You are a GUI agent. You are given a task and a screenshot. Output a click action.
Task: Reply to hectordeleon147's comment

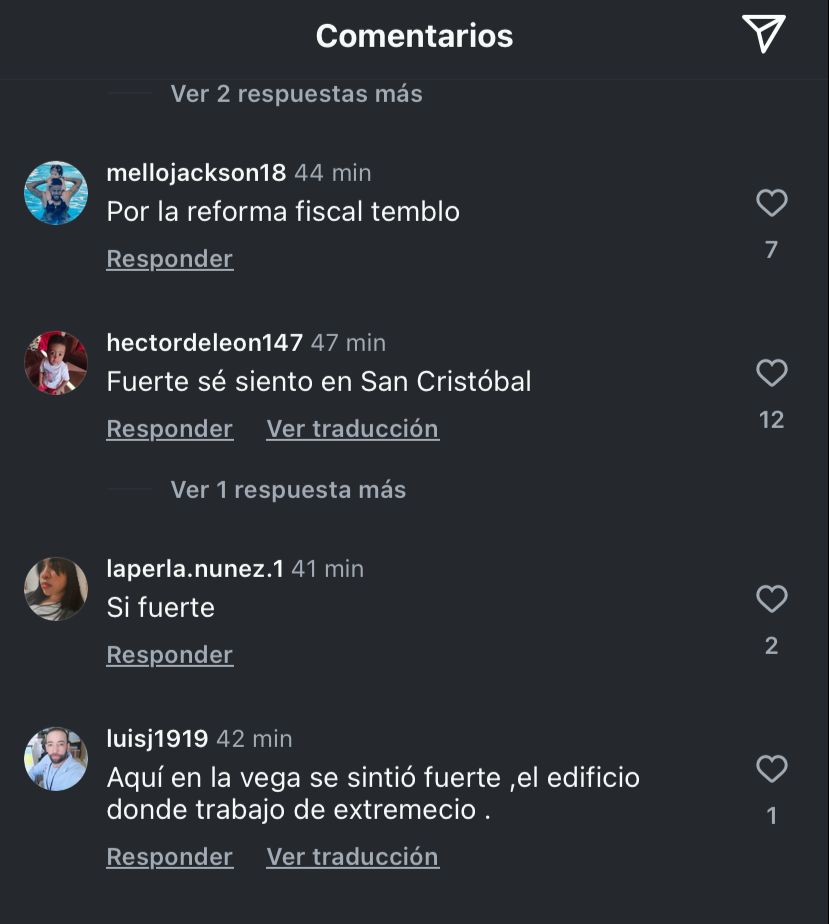tap(169, 429)
